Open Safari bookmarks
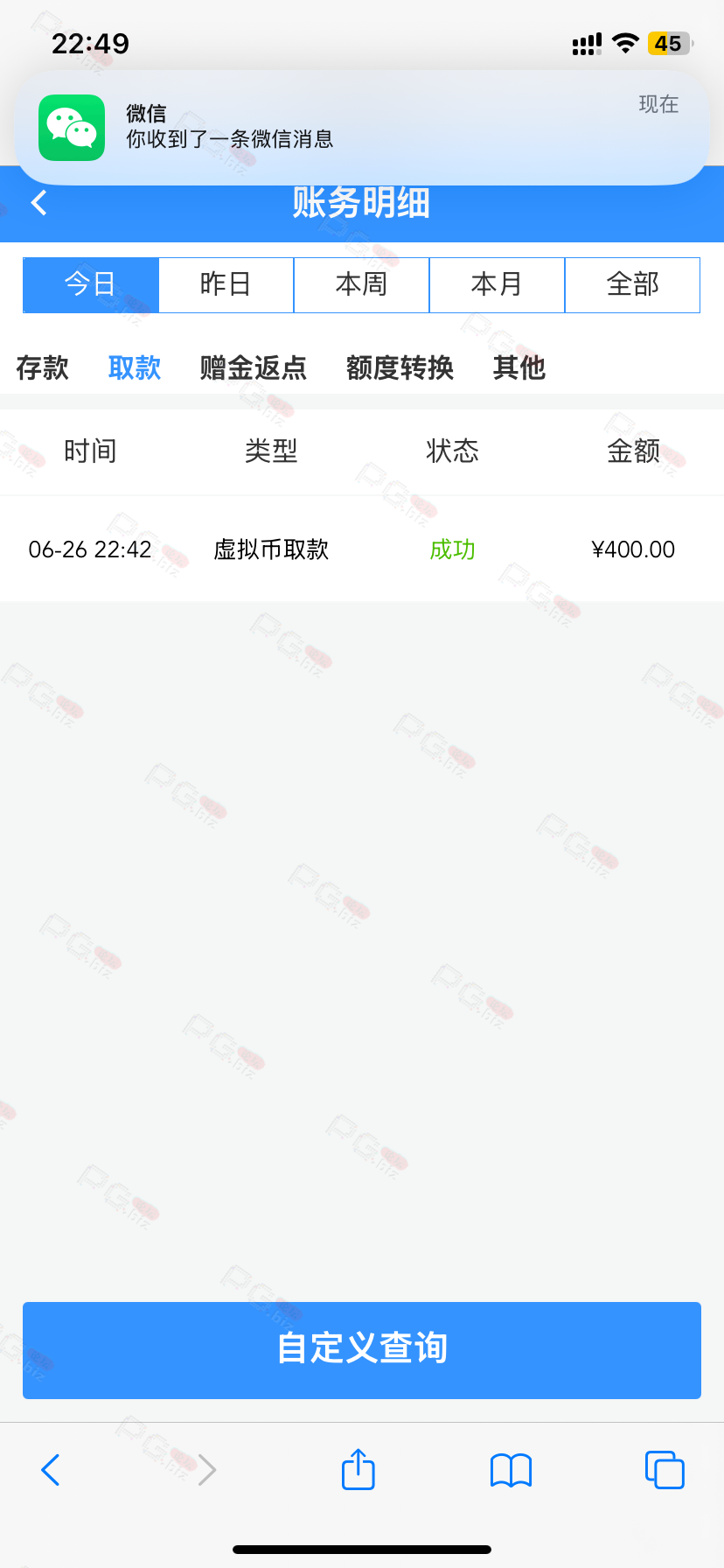724x1568 pixels. point(512,1470)
